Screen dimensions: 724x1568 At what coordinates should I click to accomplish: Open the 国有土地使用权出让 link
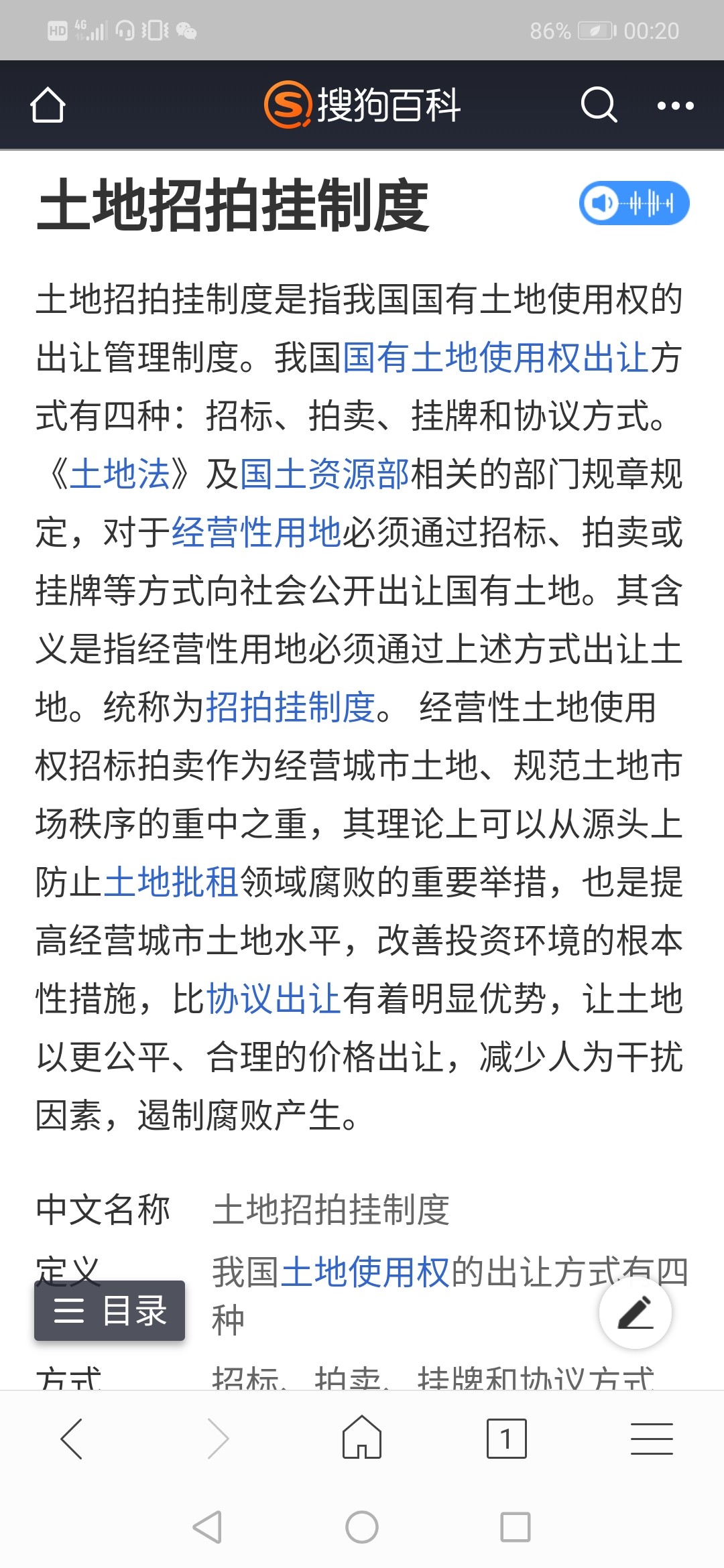(495, 357)
